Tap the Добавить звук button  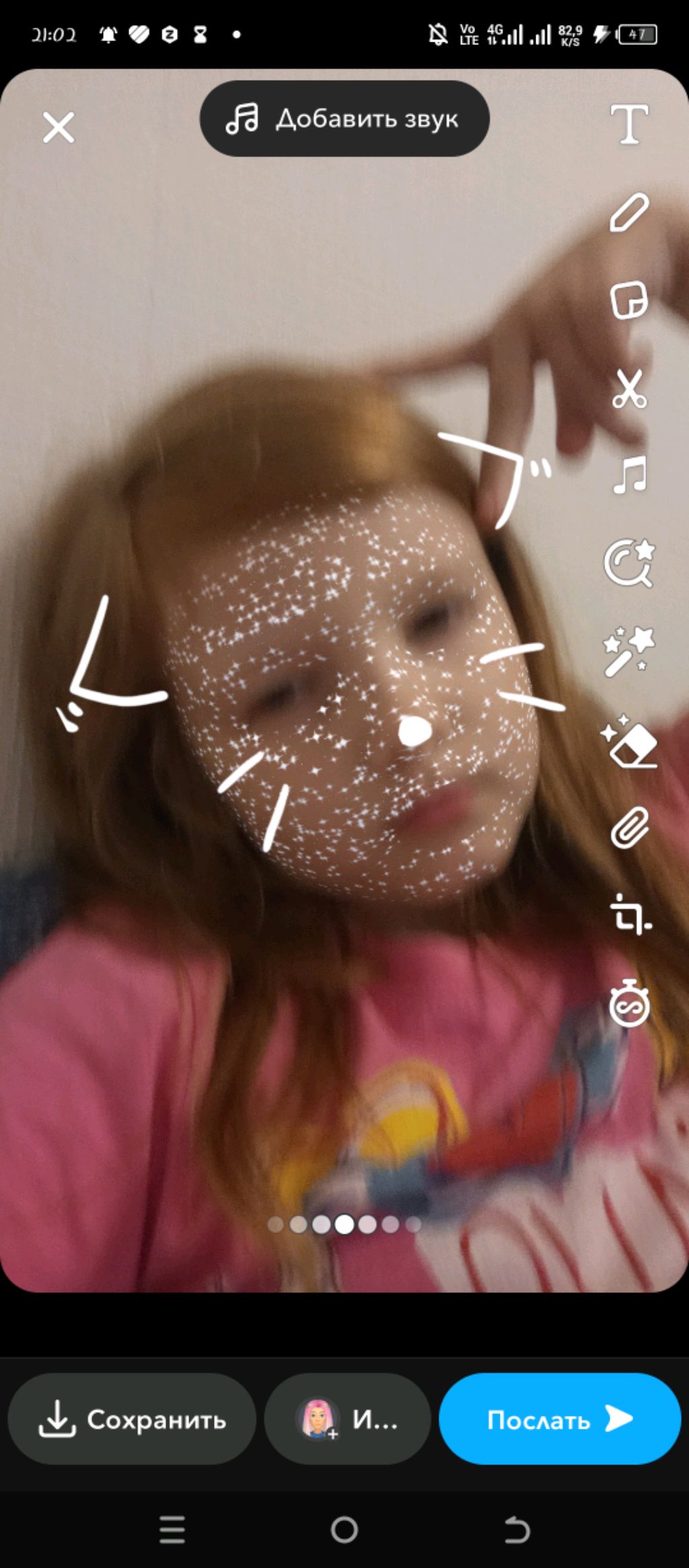click(x=344, y=119)
